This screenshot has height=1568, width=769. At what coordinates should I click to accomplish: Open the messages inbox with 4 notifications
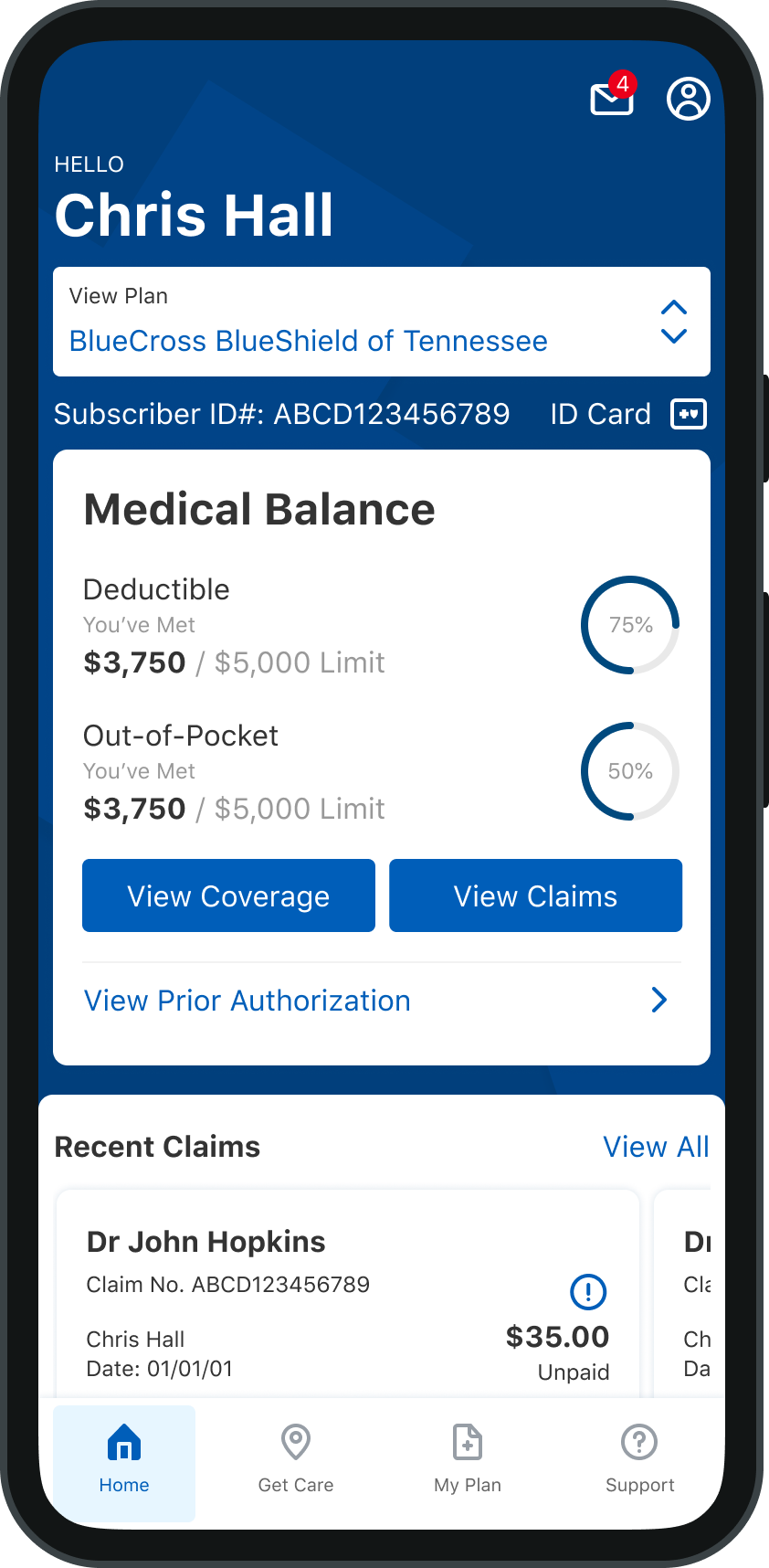point(611,100)
